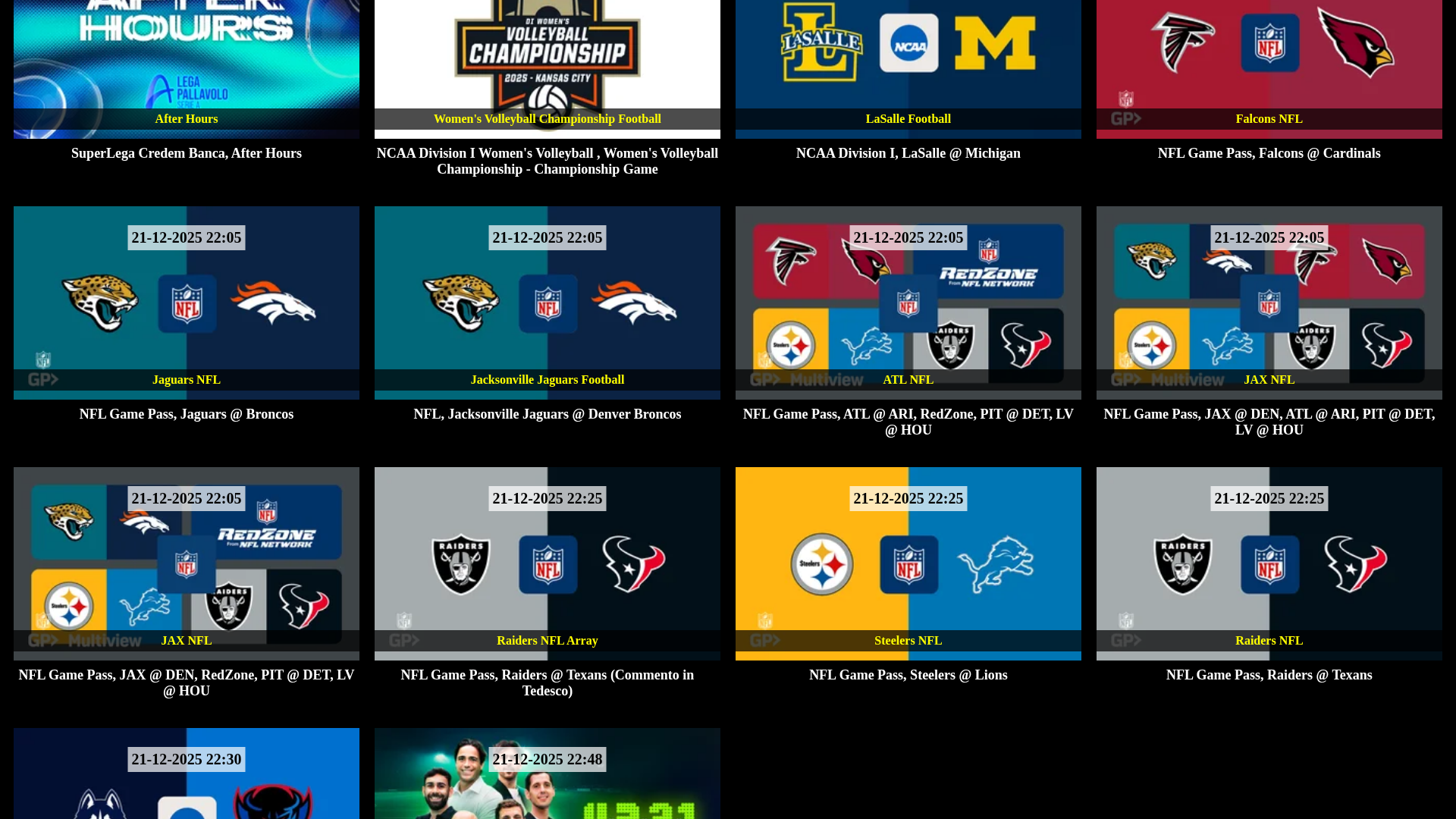This screenshot has height=819, width=1456.
Task: Open the ATL NFL multiview tile
Action: point(908,303)
